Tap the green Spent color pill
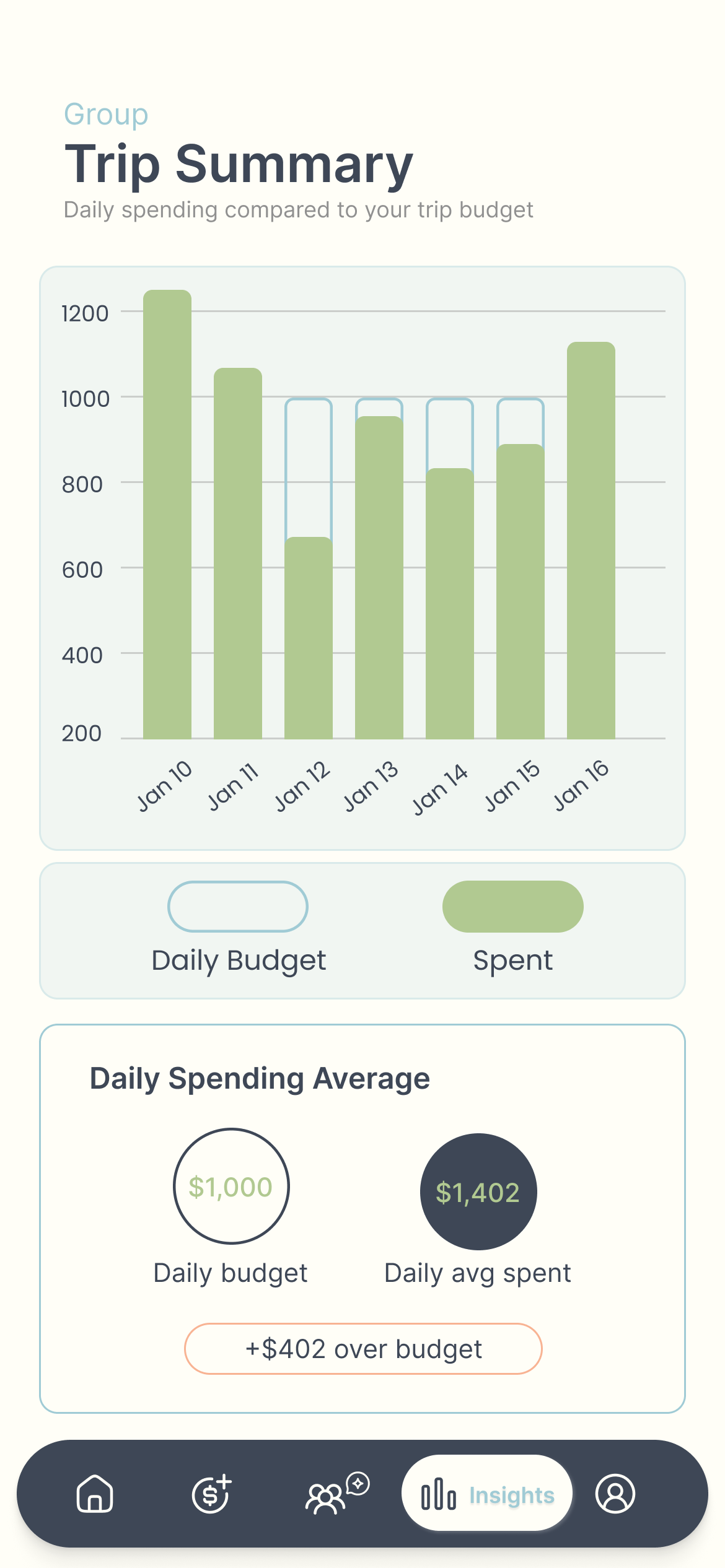This screenshot has width=725, height=1568. [512, 906]
